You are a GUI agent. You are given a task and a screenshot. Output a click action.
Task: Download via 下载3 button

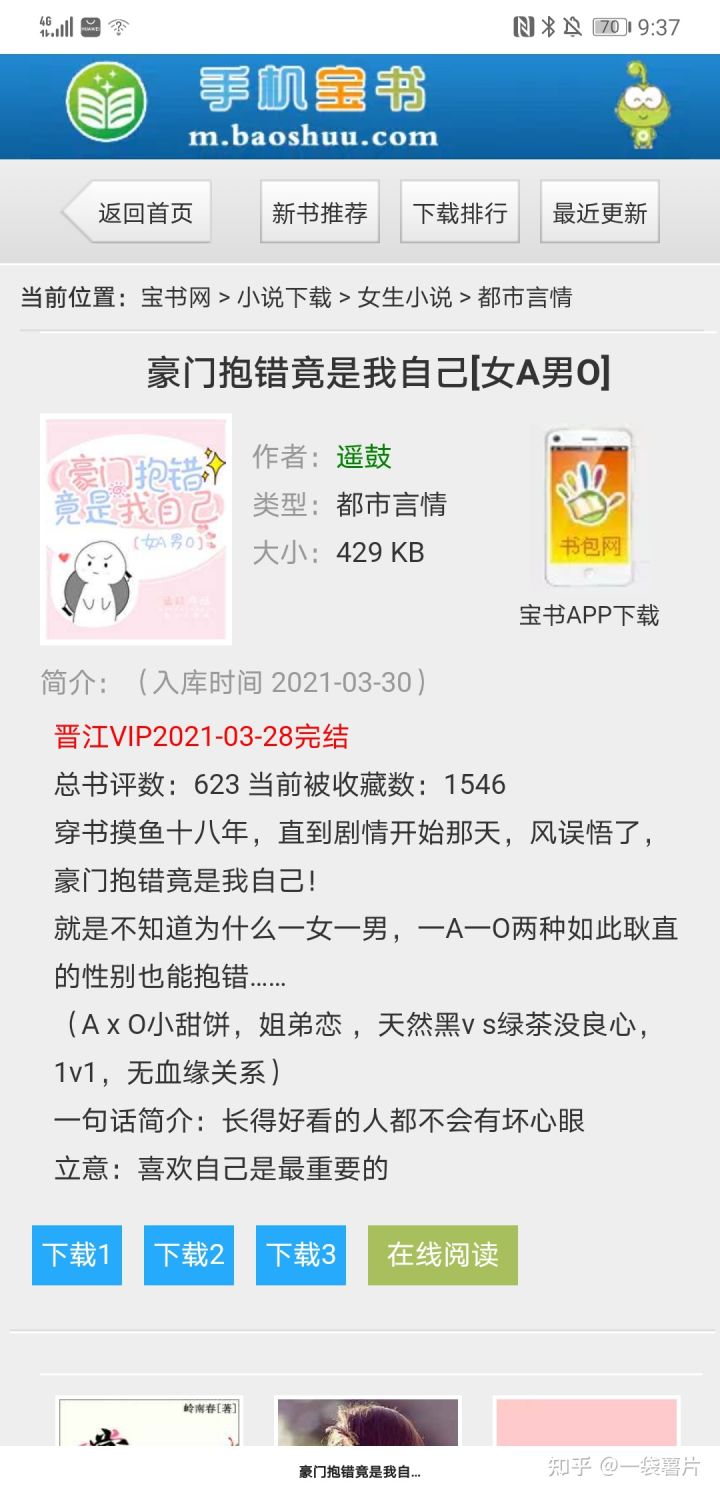pyautogui.click(x=301, y=1255)
